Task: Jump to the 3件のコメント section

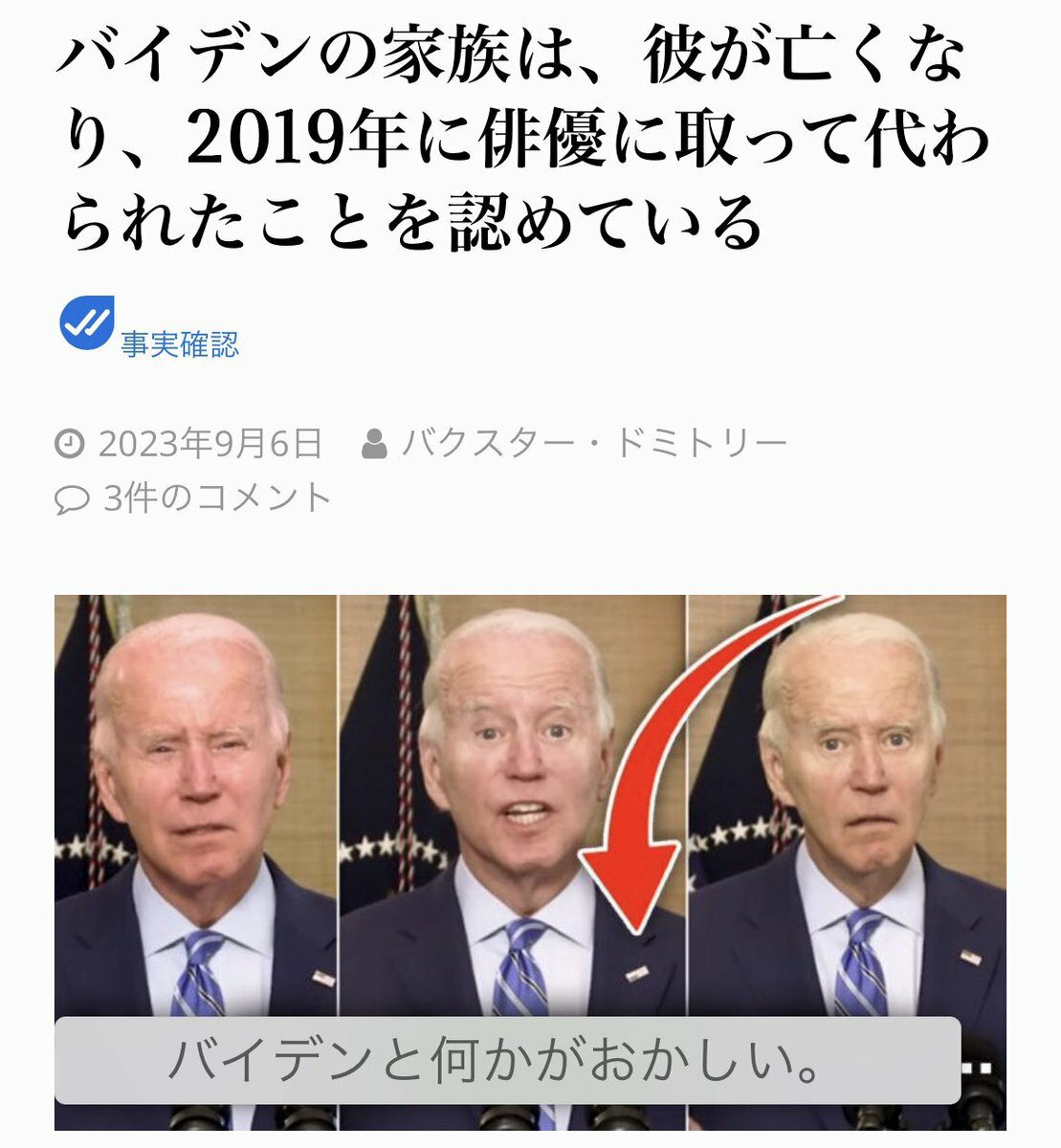Action: pyautogui.click(x=216, y=498)
